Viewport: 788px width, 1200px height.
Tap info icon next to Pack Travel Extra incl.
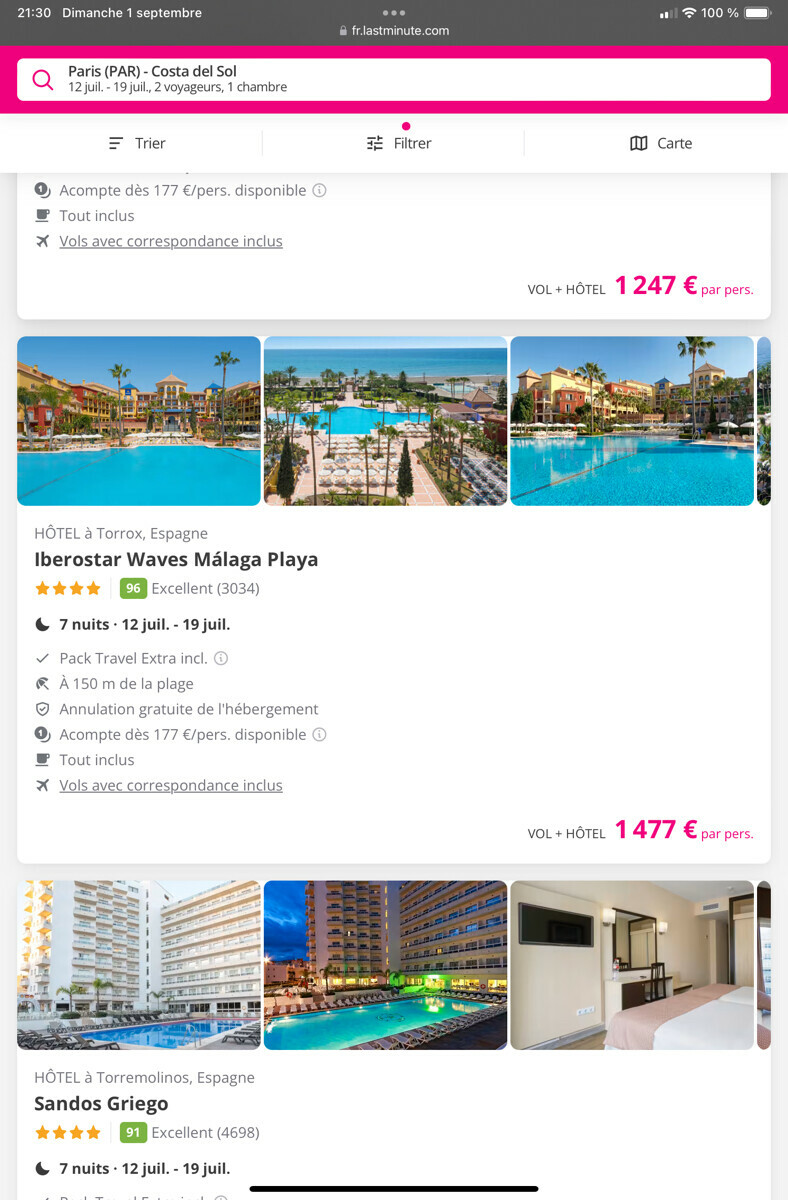coord(221,658)
